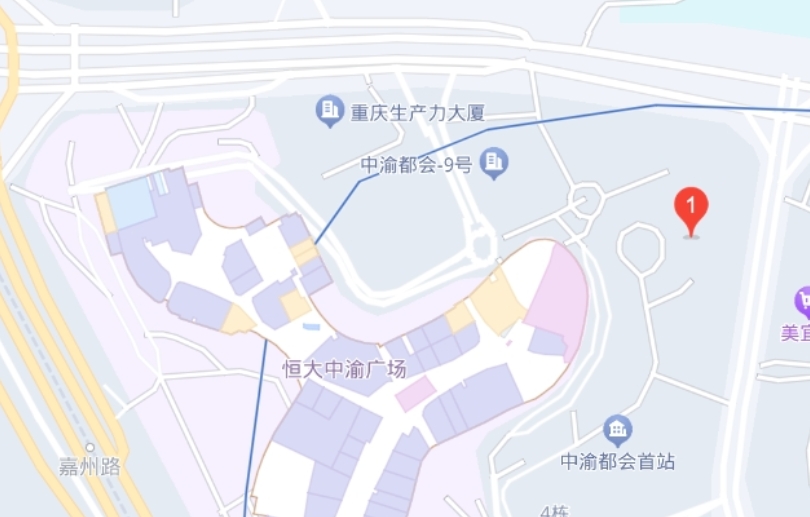Image resolution: width=810 pixels, height=517 pixels.
Task: Select the 嘉州路 station point
Action: 90,448
